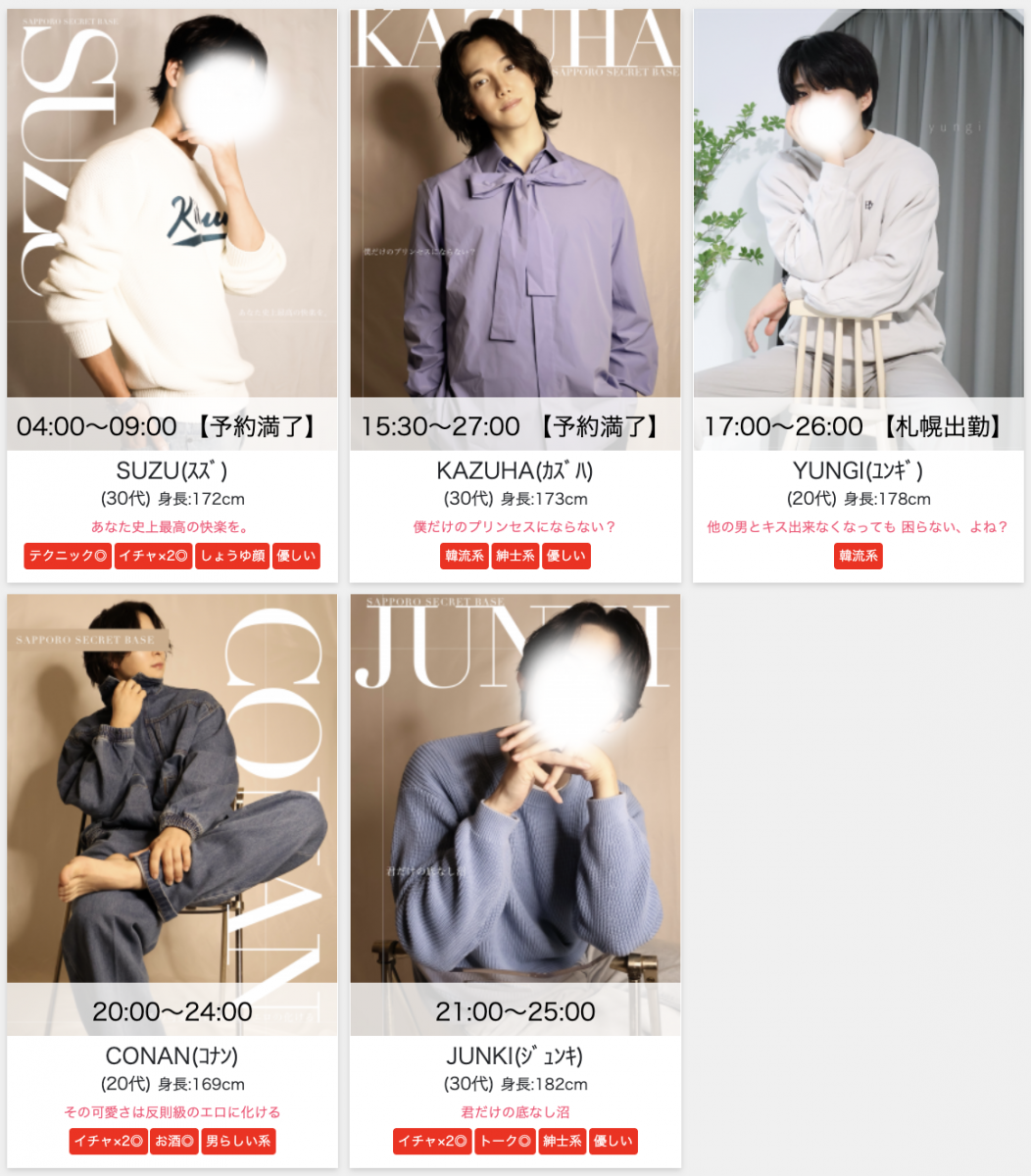Select the トーク◎ tag under JUNKI
This screenshot has width=1031, height=1176.
coord(505,1141)
